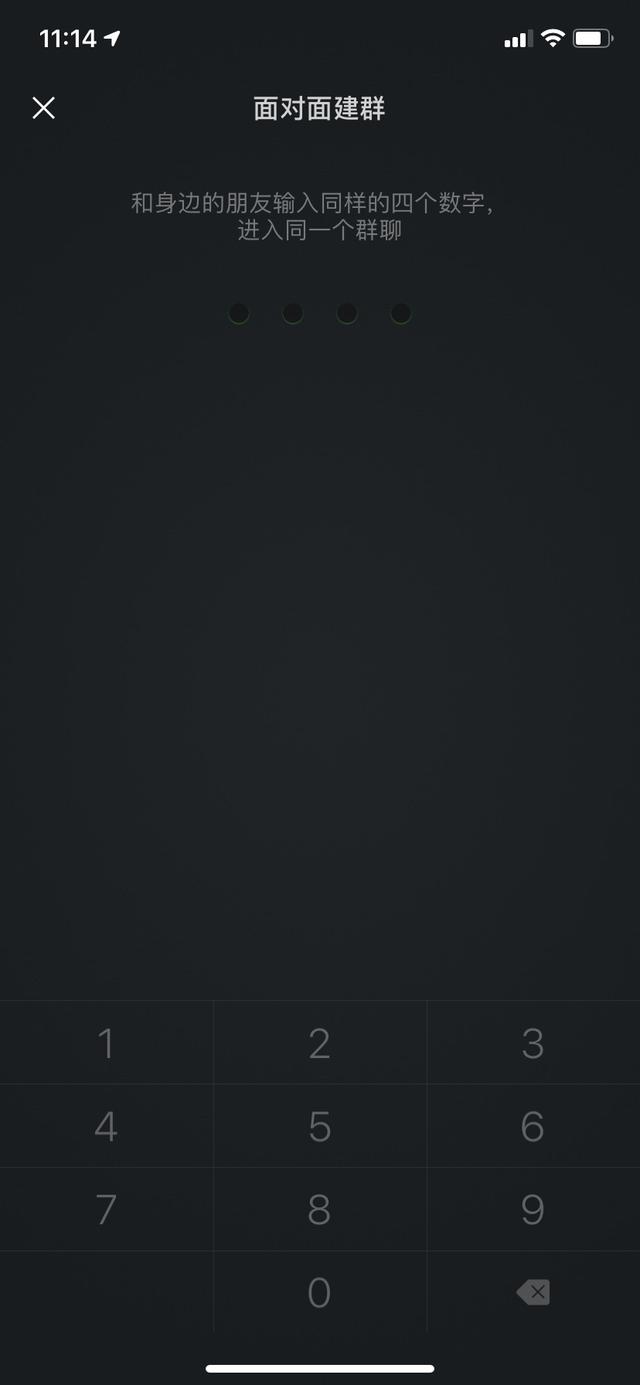Tap the 5 key on the keypad
This screenshot has width=640, height=1385.
tap(319, 1127)
